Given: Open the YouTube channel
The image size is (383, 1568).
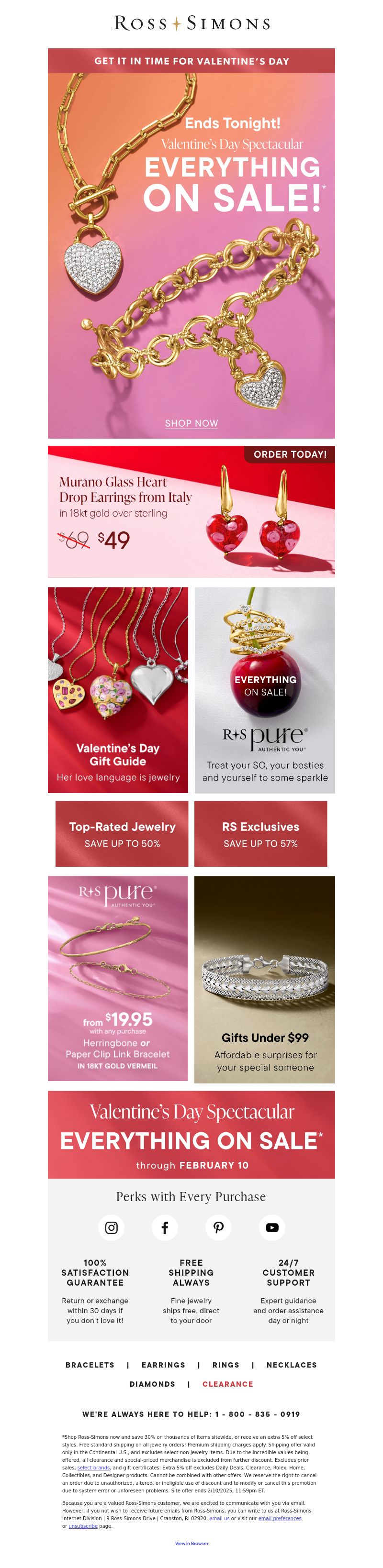Looking at the screenshot, I should point(272,1227).
